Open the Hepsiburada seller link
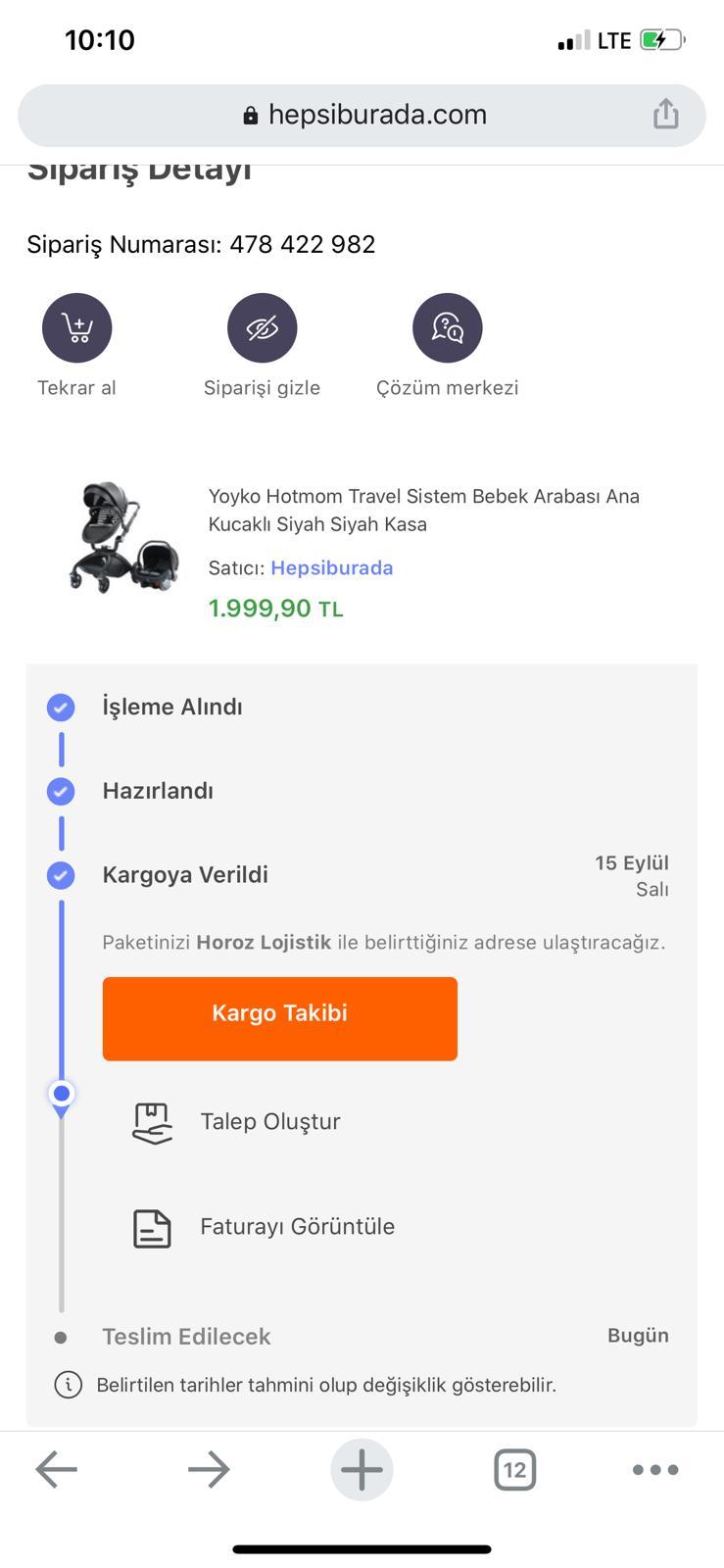This screenshot has width=724, height=1568. point(332,567)
